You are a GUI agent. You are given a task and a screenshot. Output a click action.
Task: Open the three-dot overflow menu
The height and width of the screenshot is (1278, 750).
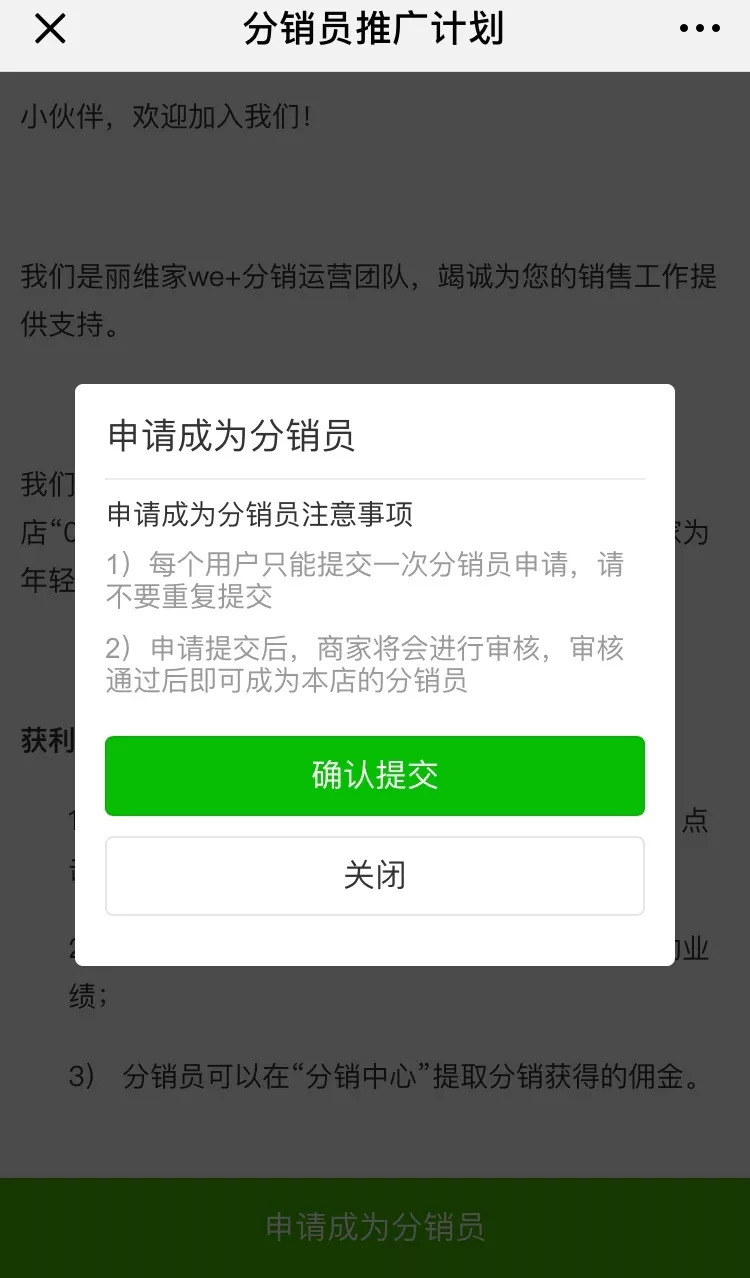pos(699,29)
